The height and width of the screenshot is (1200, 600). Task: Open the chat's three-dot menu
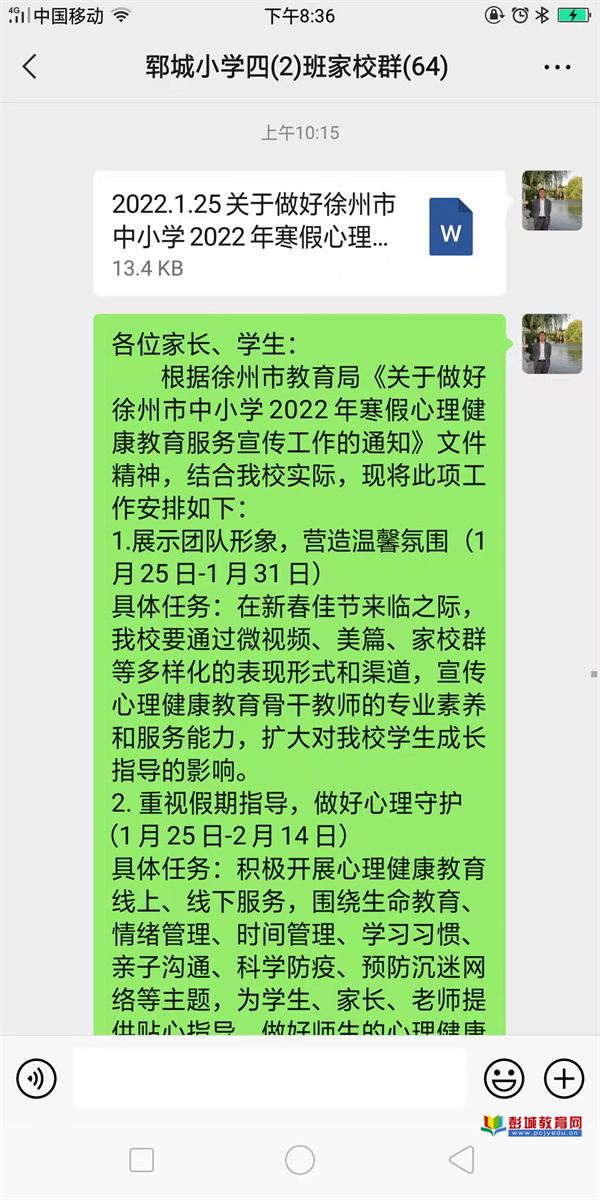tap(557, 67)
